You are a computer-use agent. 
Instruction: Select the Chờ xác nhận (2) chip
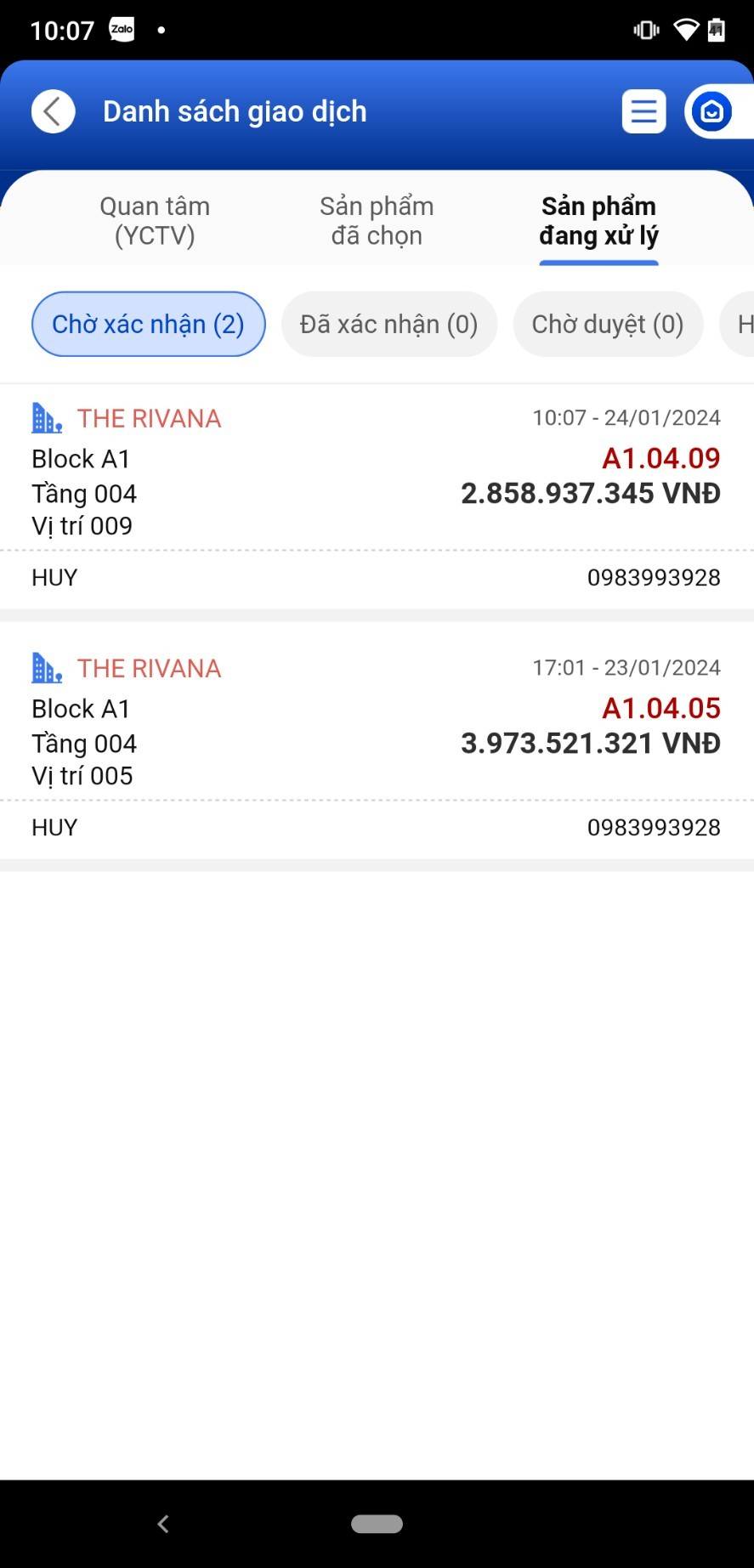click(x=149, y=324)
